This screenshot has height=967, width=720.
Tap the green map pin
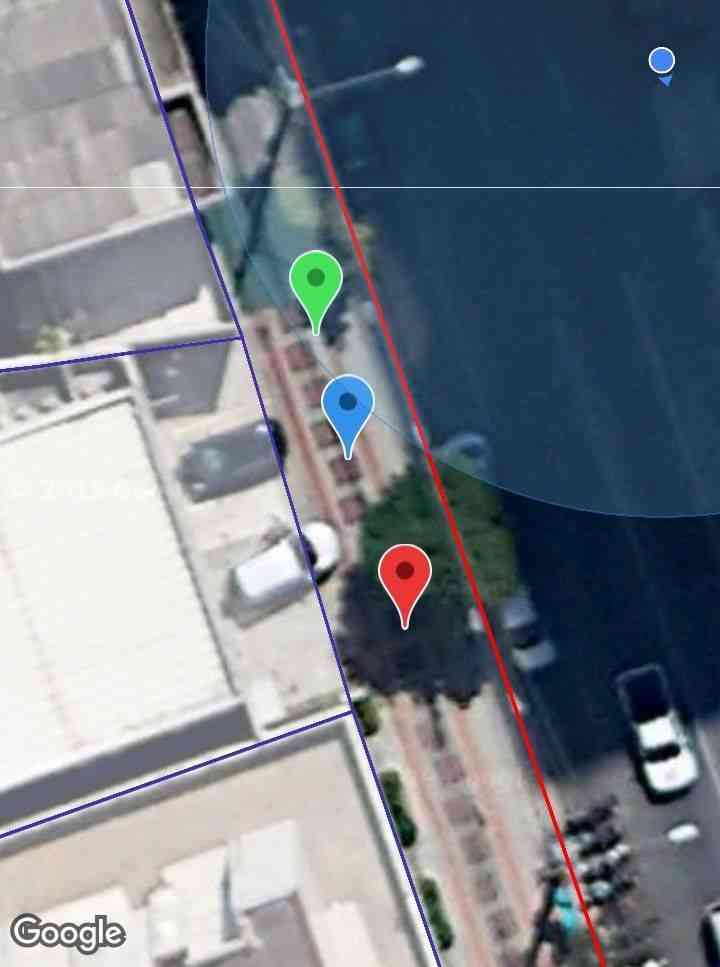pyautogui.click(x=316, y=282)
